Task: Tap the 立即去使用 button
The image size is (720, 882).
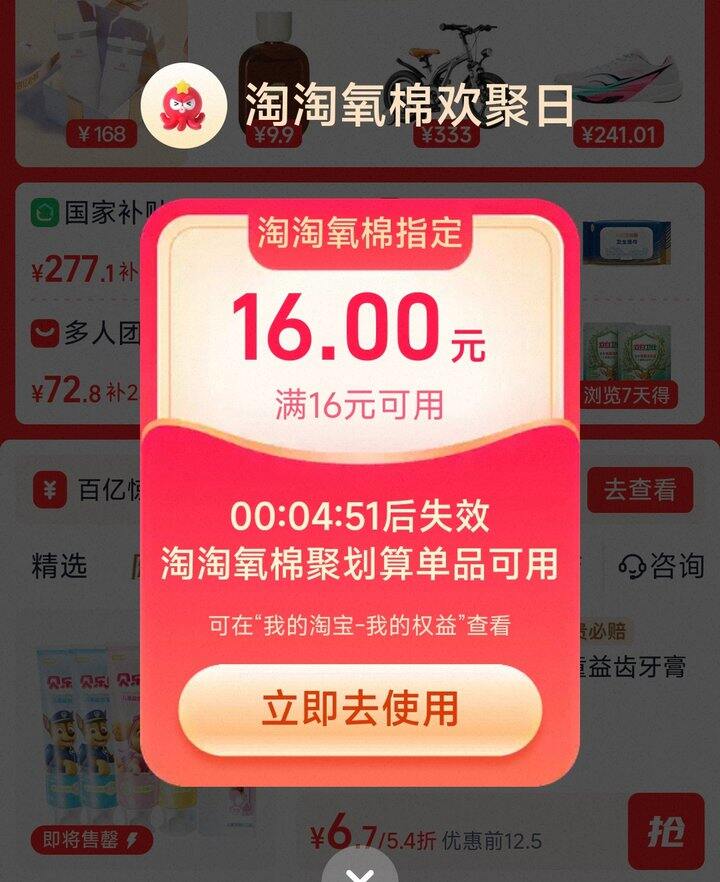Action: (x=360, y=710)
